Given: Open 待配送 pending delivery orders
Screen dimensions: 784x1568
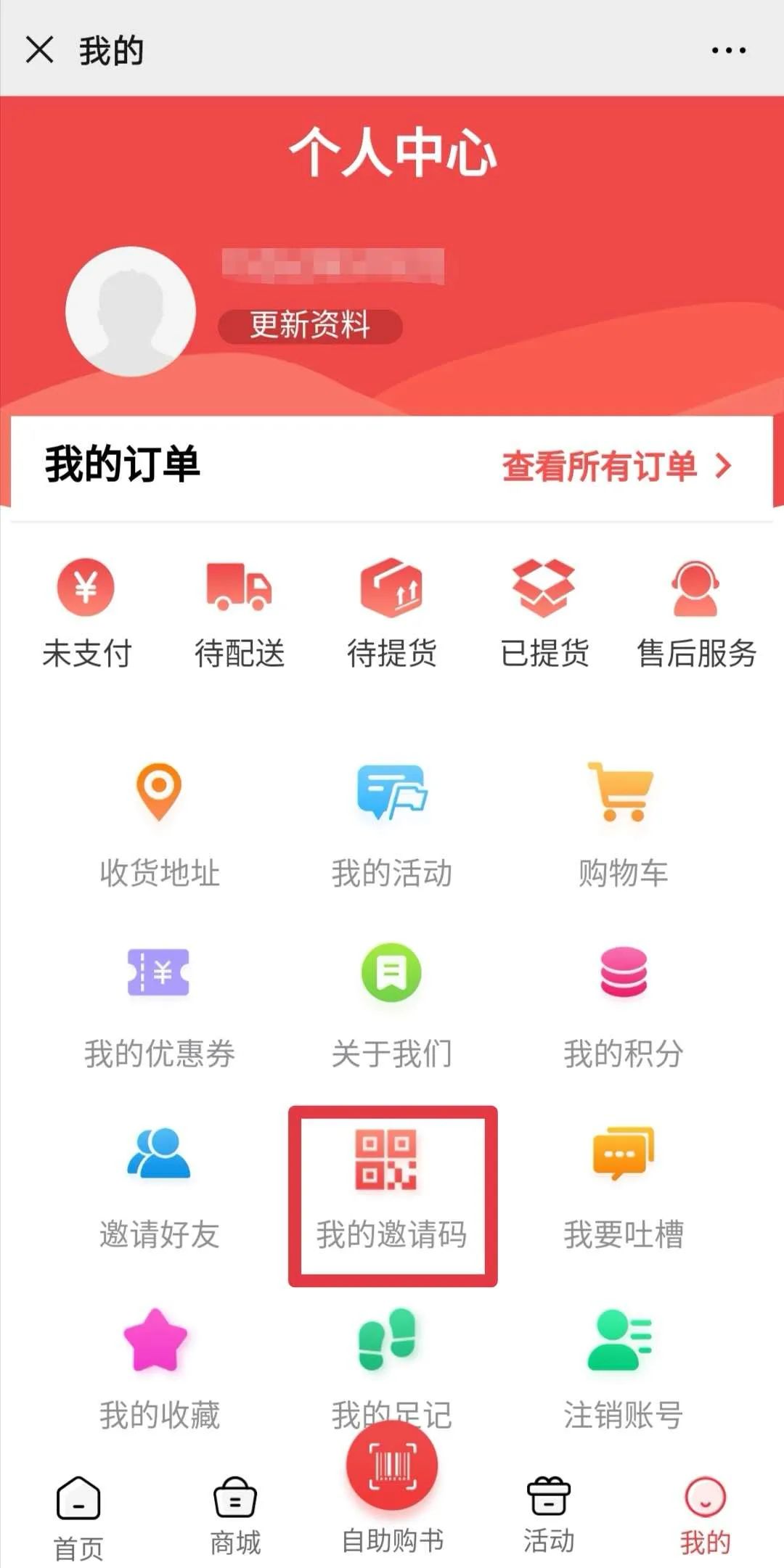Looking at the screenshot, I should click(x=240, y=613).
